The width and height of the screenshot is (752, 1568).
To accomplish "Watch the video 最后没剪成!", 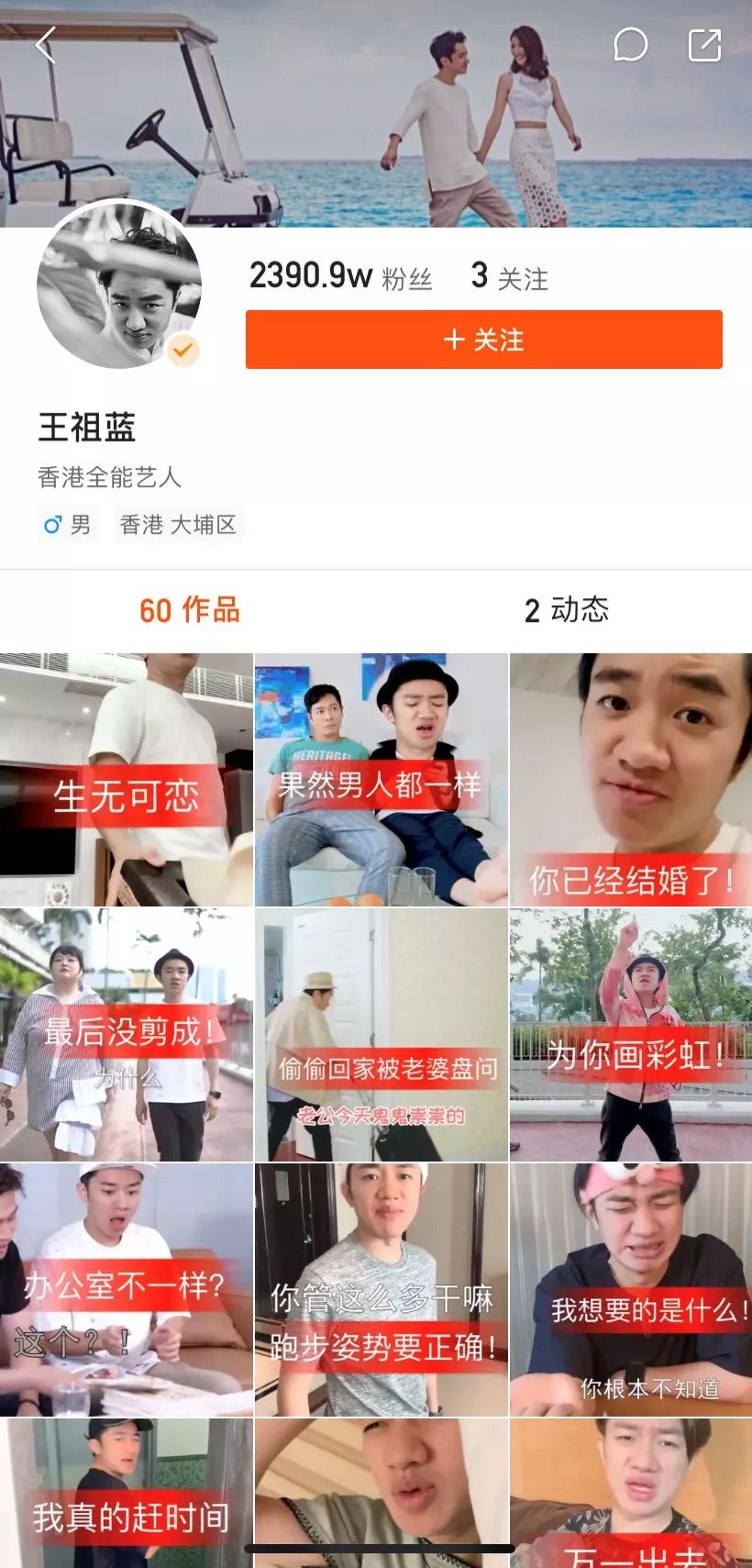I will tap(126, 1035).
